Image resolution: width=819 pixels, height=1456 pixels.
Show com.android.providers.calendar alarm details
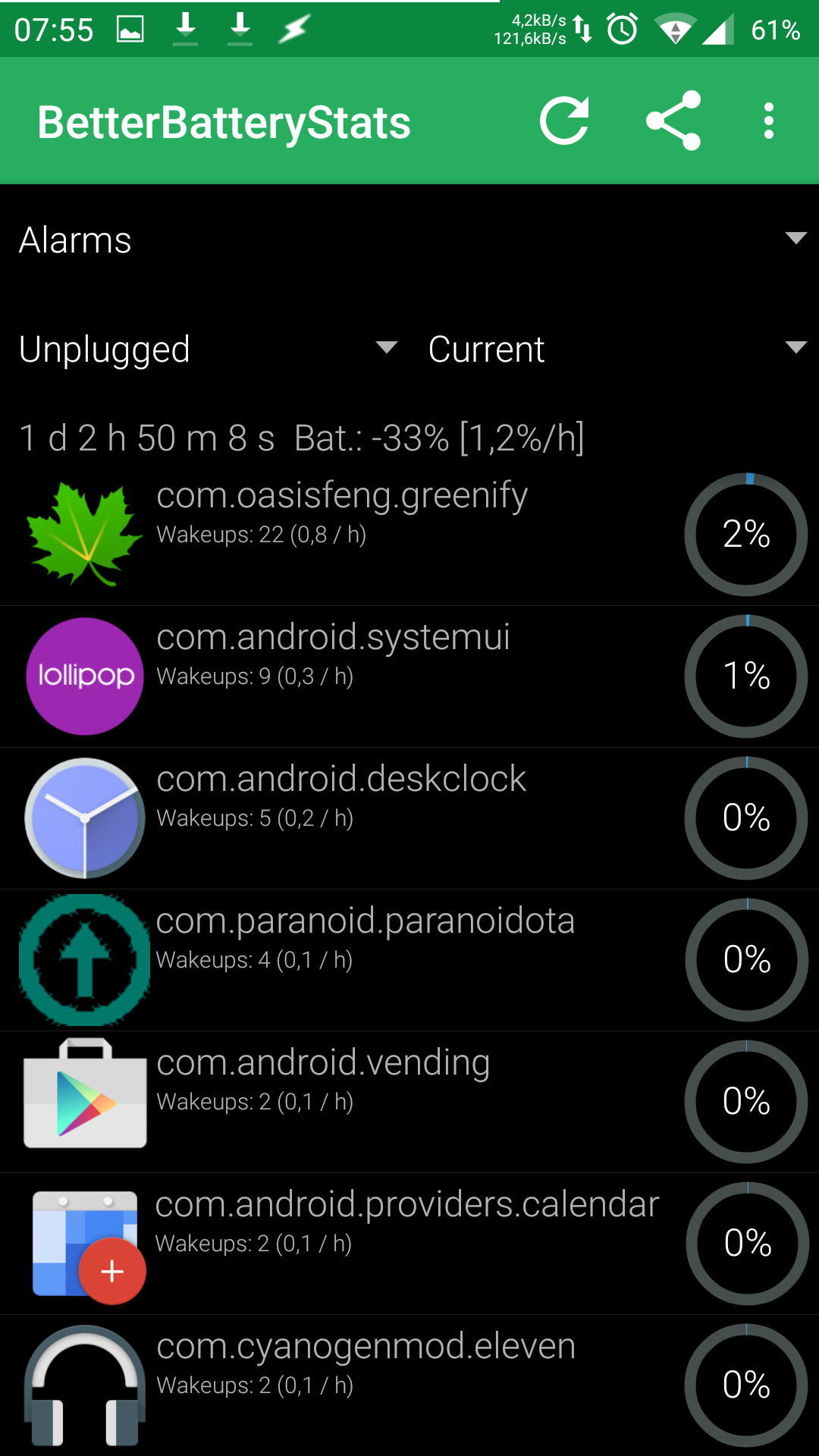409,1243
